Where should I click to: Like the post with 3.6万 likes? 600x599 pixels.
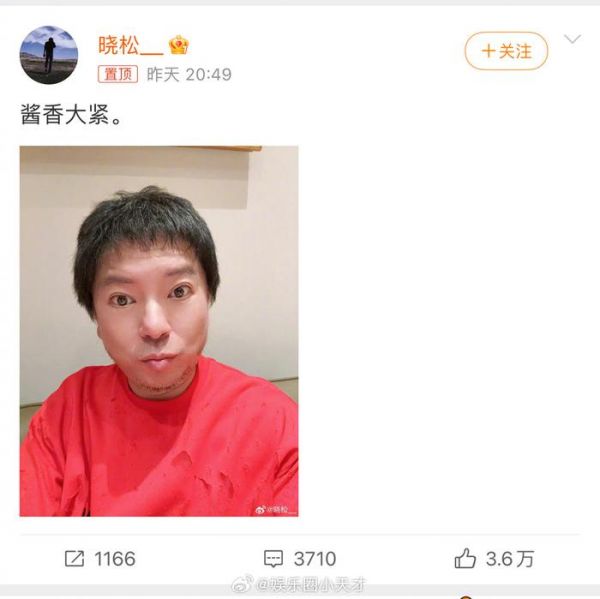click(494, 559)
